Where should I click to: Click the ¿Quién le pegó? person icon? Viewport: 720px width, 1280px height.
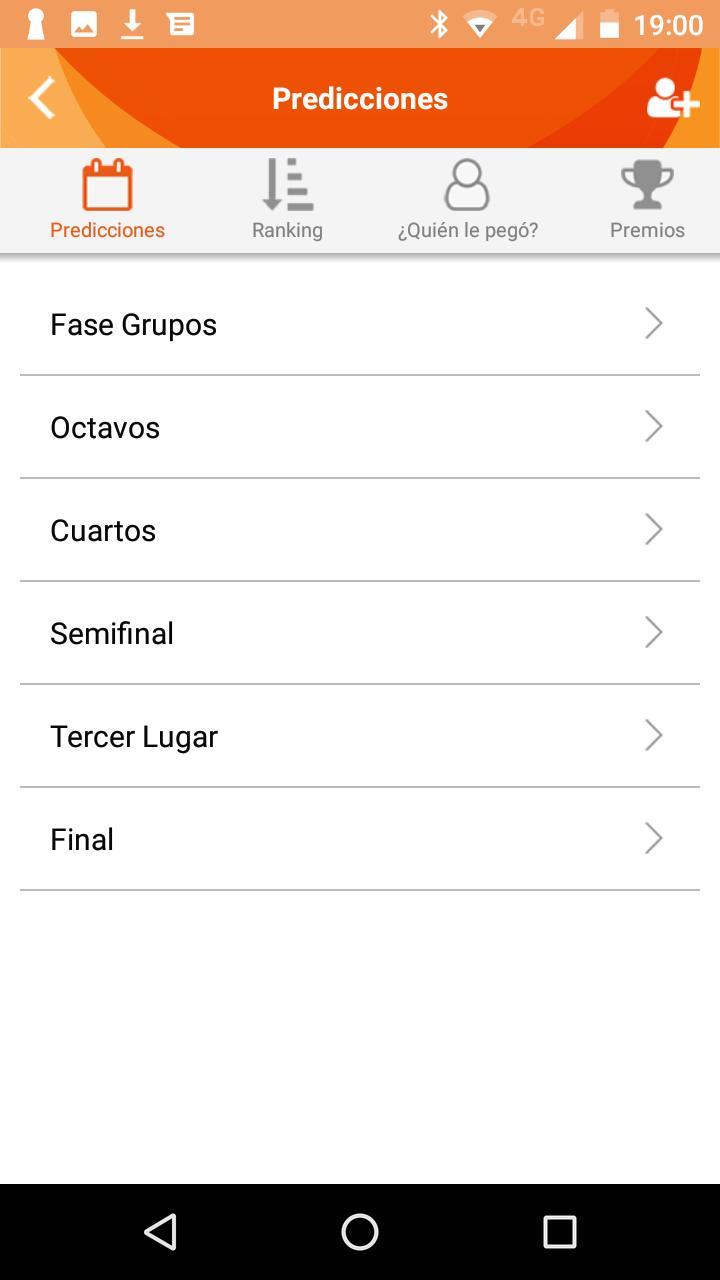point(467,184)
